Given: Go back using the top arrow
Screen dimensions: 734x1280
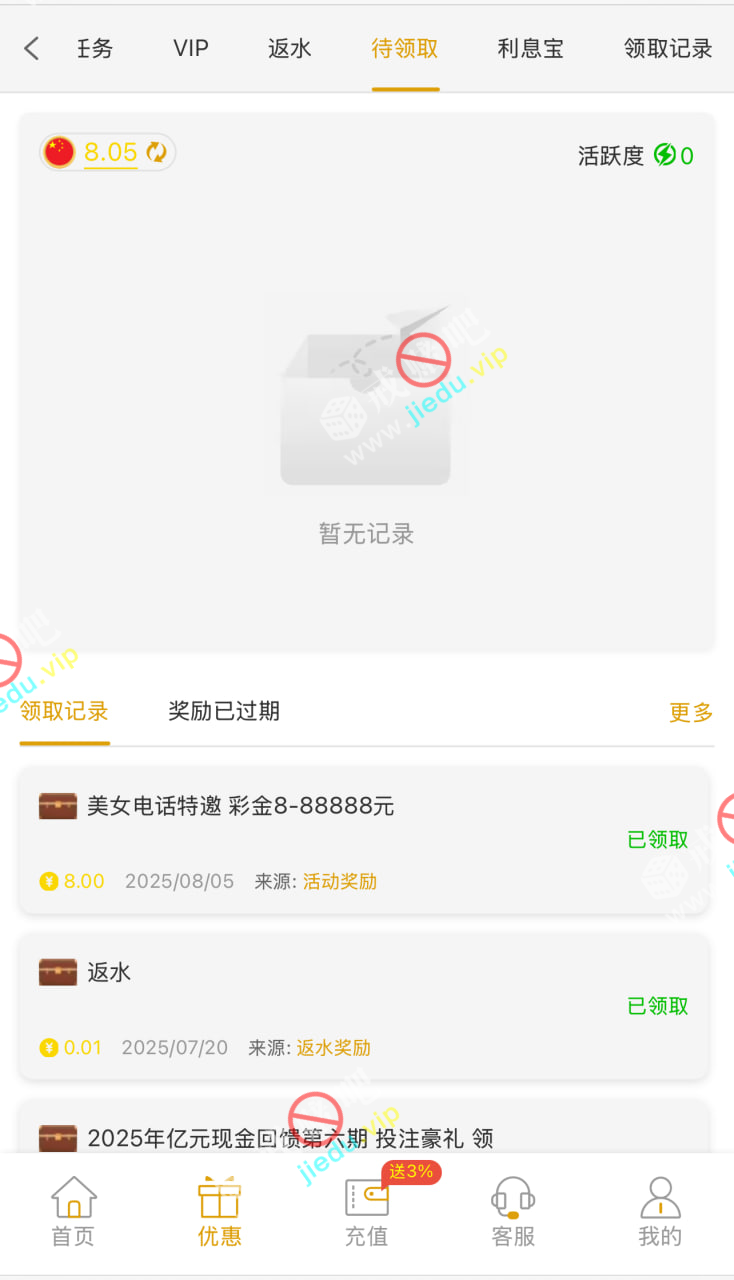Looking at the screenshot, I should pos(31,48).
